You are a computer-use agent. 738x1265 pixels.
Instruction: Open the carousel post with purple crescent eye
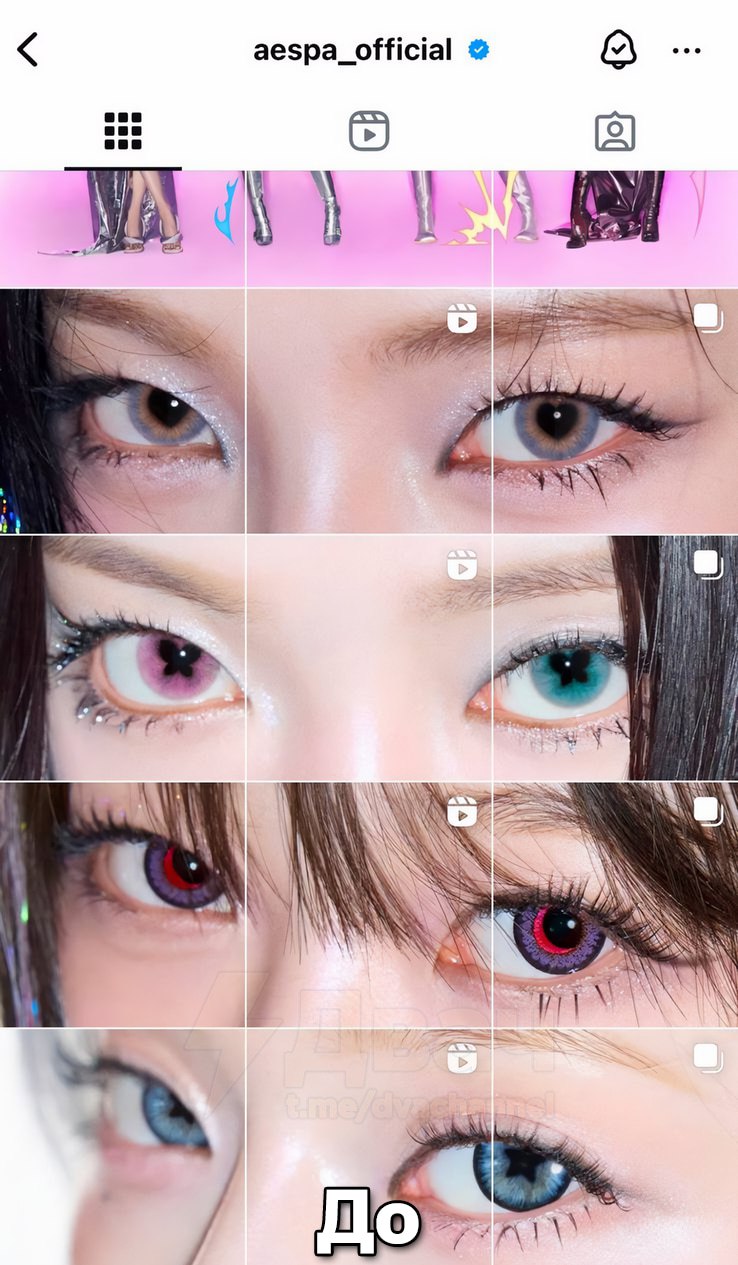616,904
